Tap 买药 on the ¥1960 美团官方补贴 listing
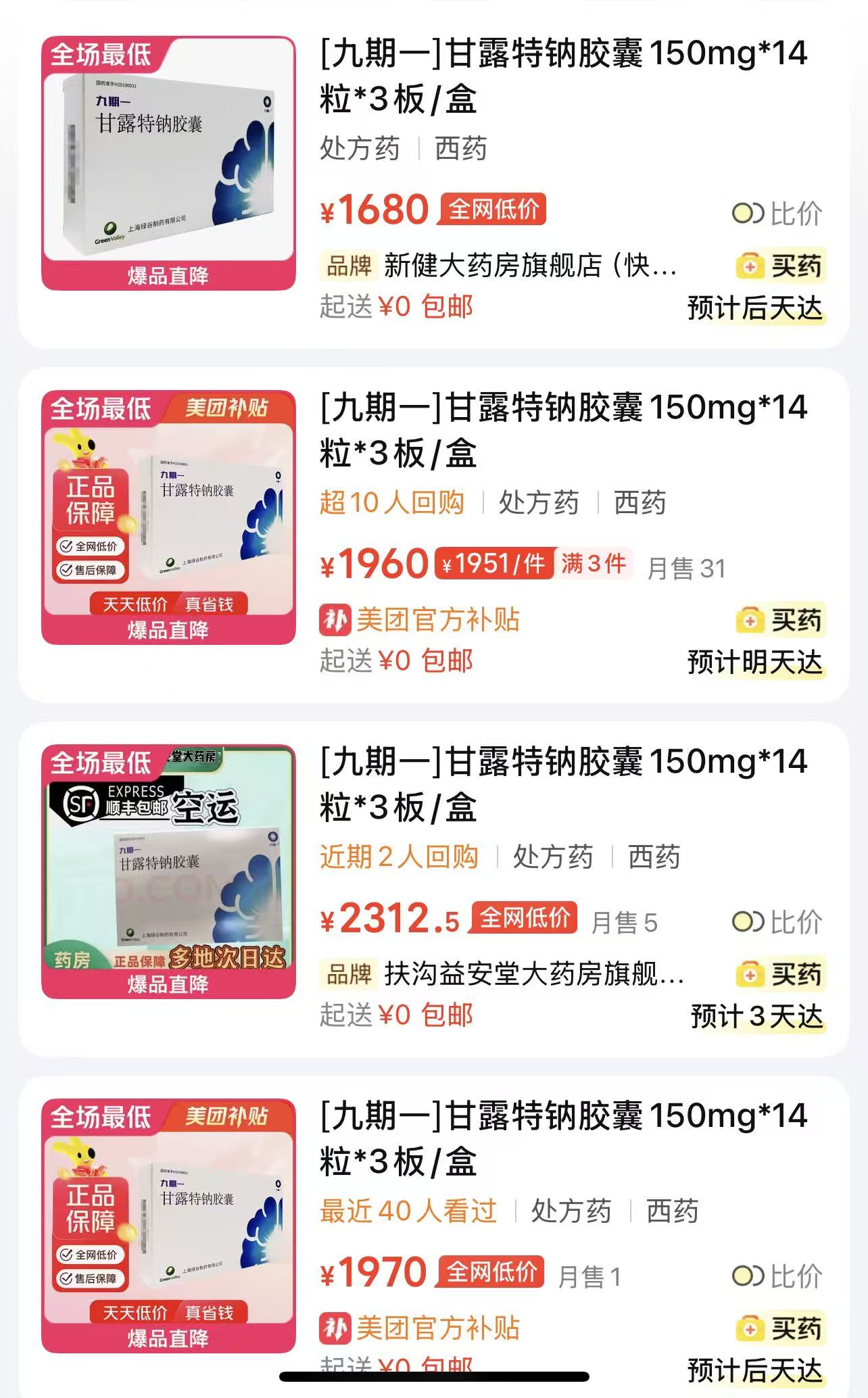The image size is (868, 1398). point(781,620)
